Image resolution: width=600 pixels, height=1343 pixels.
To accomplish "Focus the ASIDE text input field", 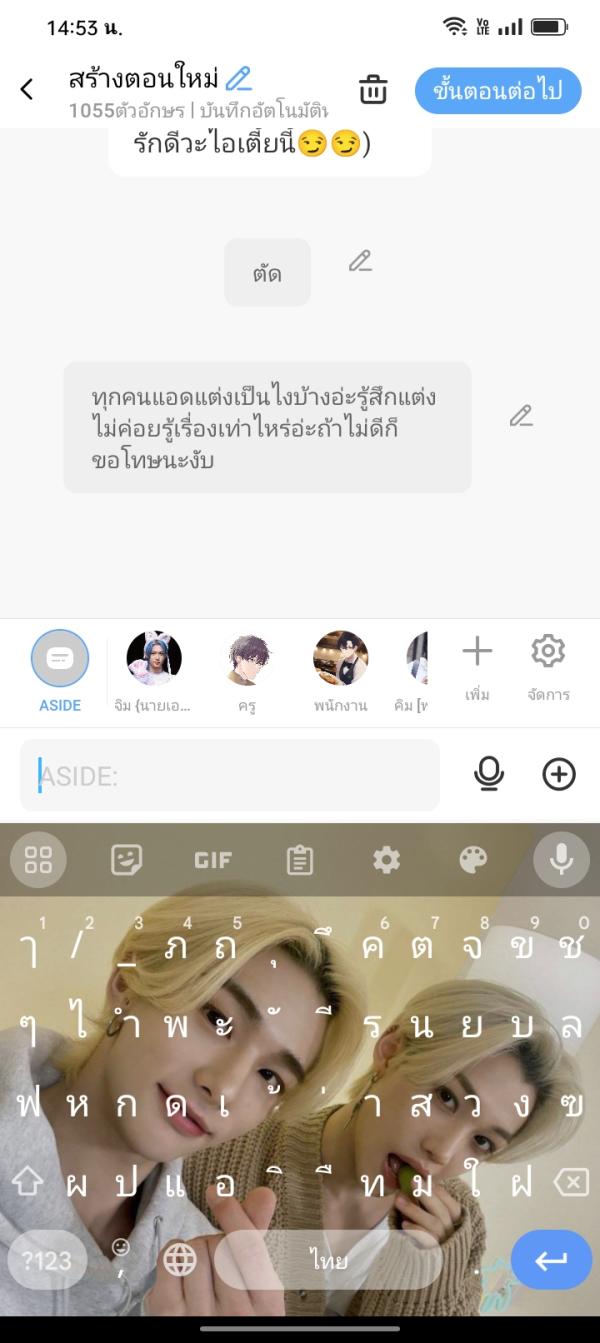I will tap(230, 775).
